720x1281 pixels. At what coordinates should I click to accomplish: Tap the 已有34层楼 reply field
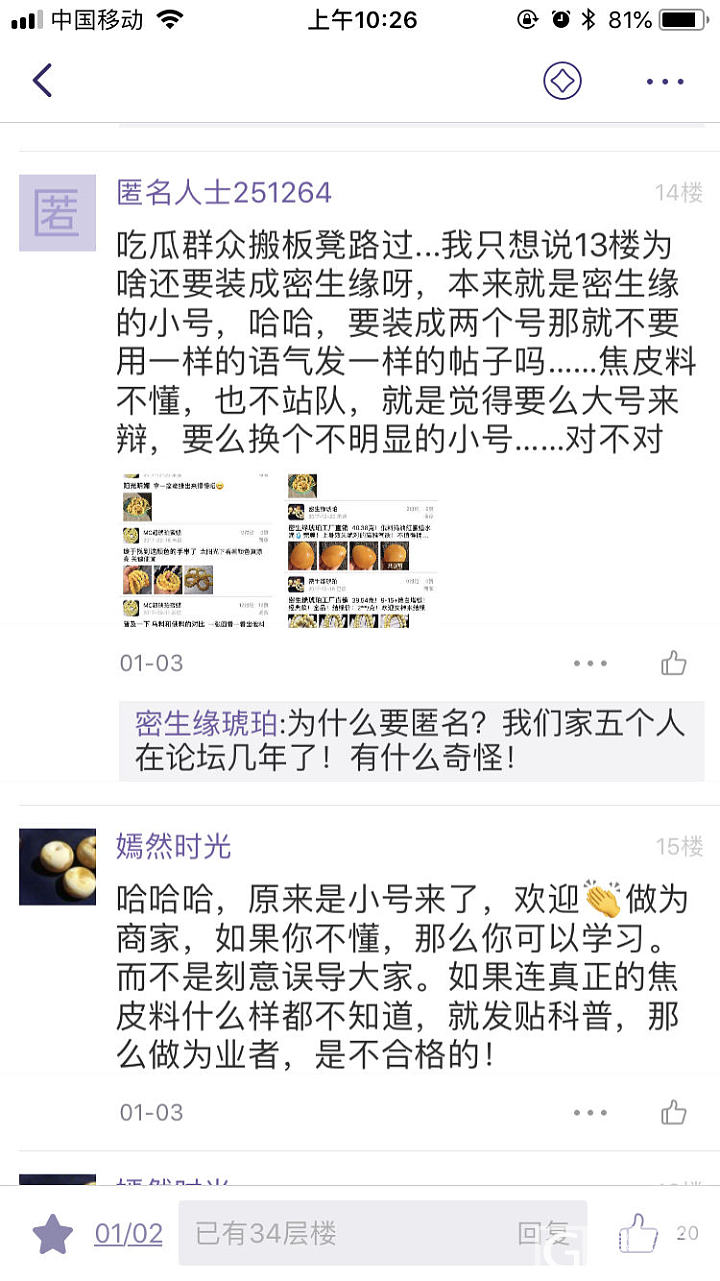(350, 1234)
